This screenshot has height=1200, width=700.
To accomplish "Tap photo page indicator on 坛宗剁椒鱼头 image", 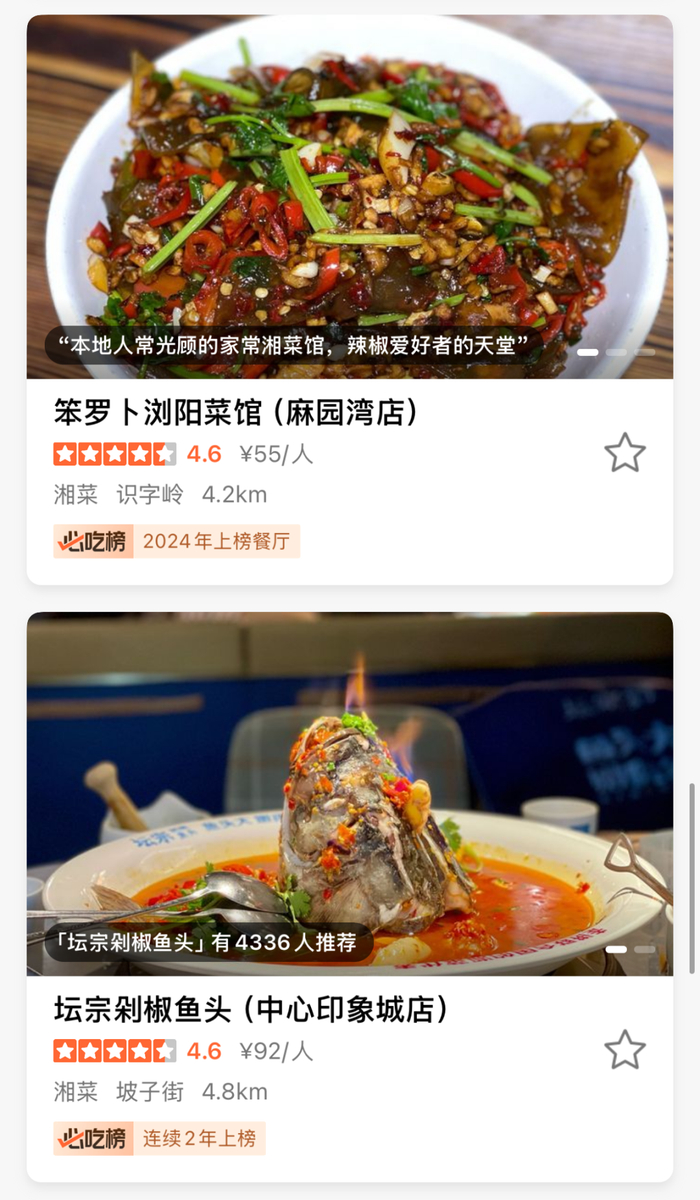I will pos(630,949).
